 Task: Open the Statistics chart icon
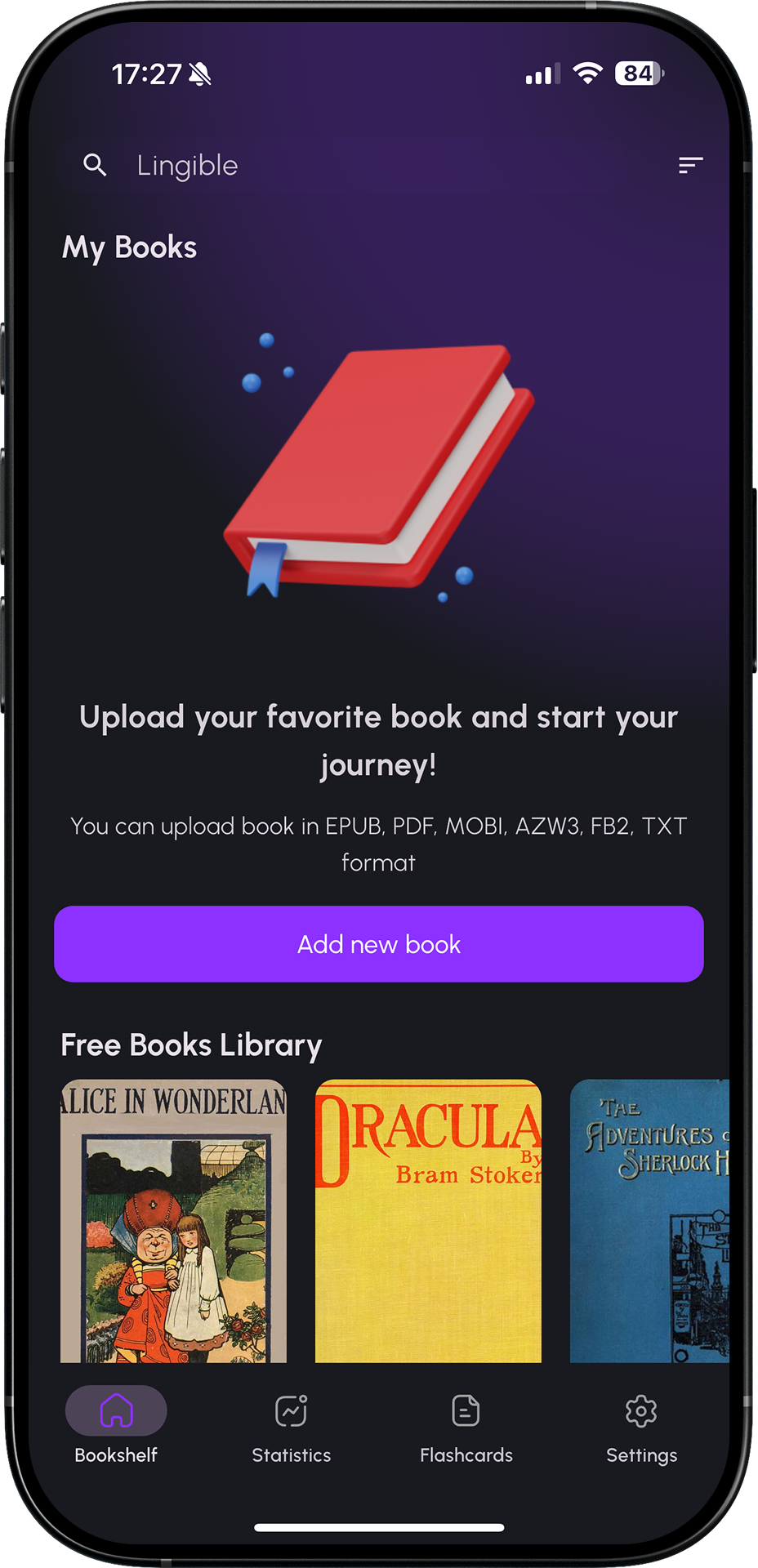291,1410
